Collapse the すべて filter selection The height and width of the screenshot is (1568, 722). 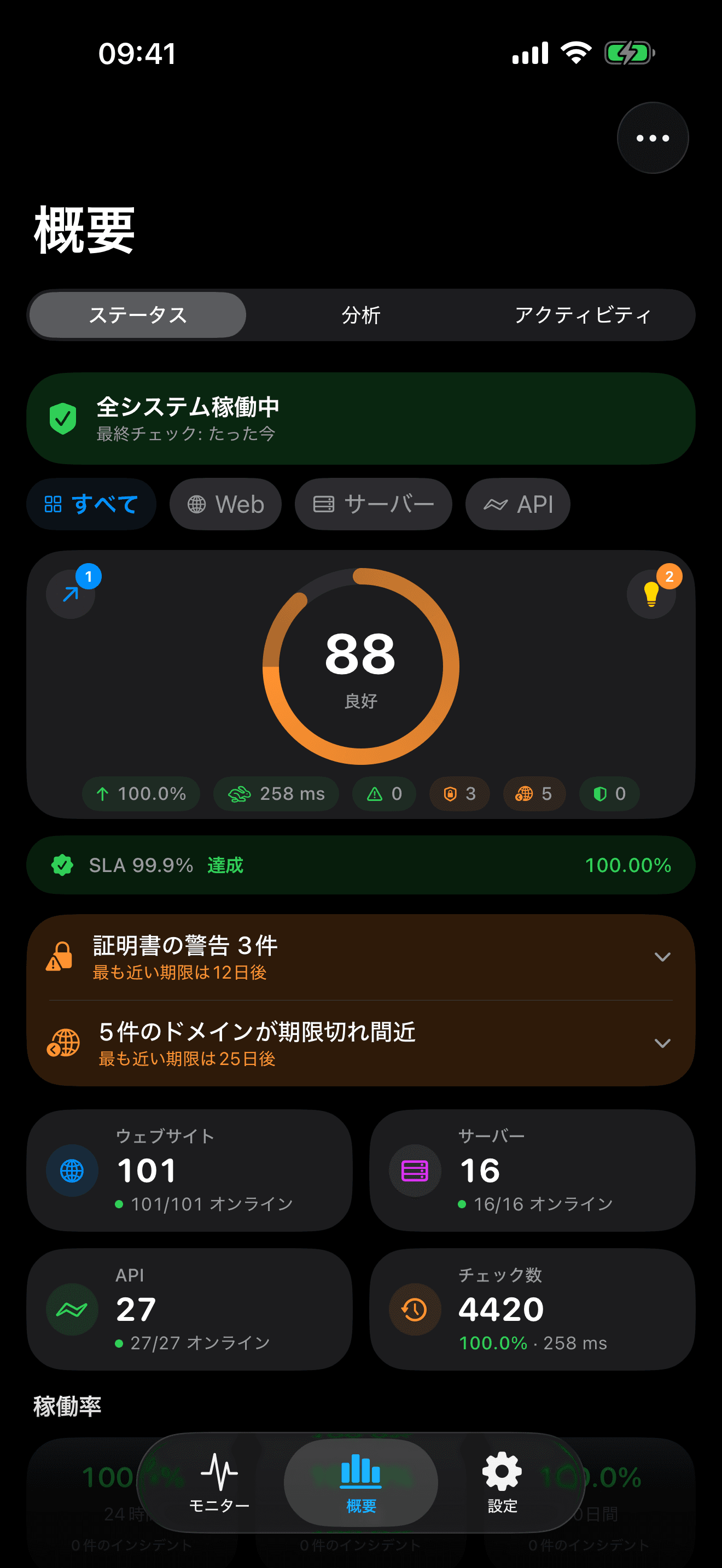[x=91, y=504]
